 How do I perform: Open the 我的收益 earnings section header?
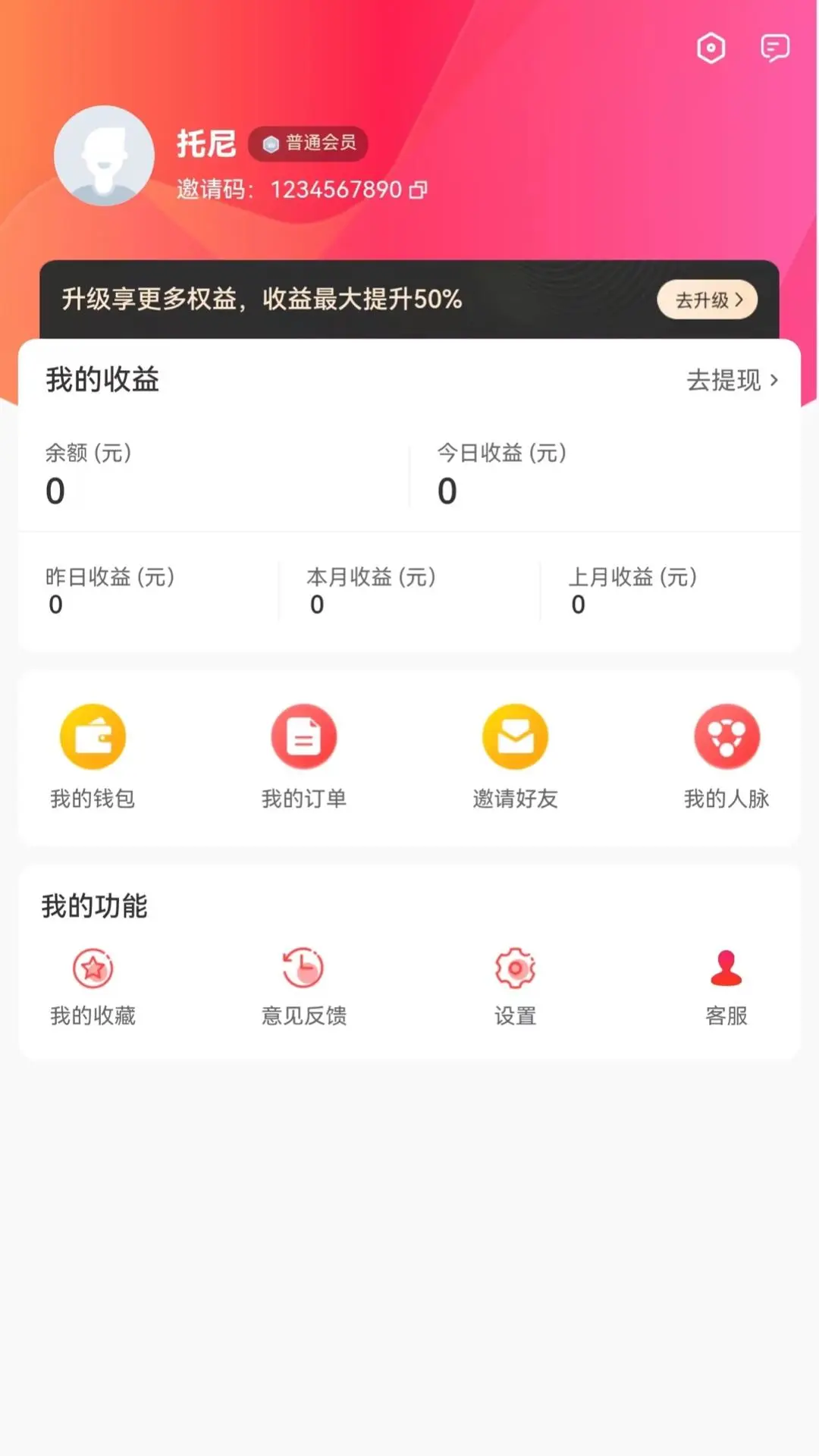(x=103, y=381)
